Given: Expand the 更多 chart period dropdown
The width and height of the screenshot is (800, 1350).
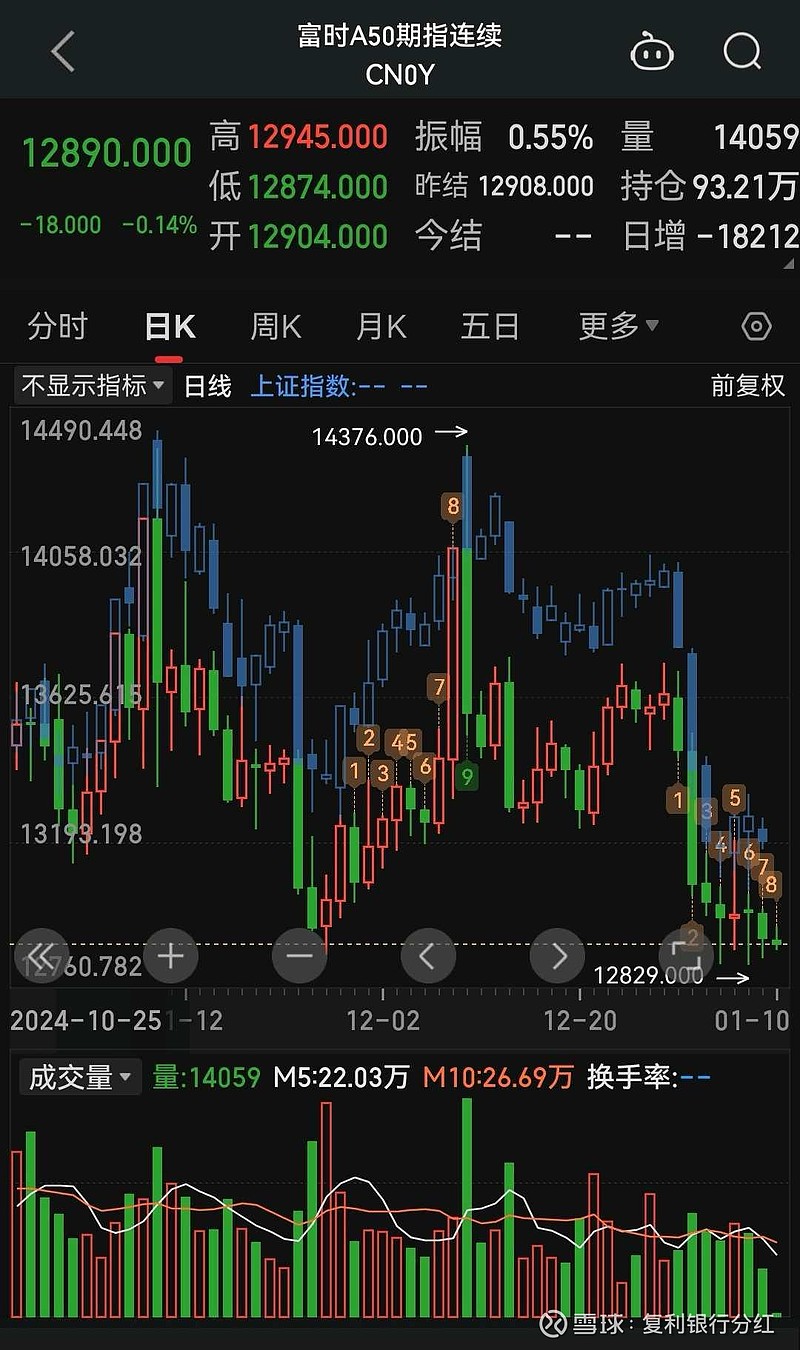Looking at the screenshot, I should [x=619, y=327].
